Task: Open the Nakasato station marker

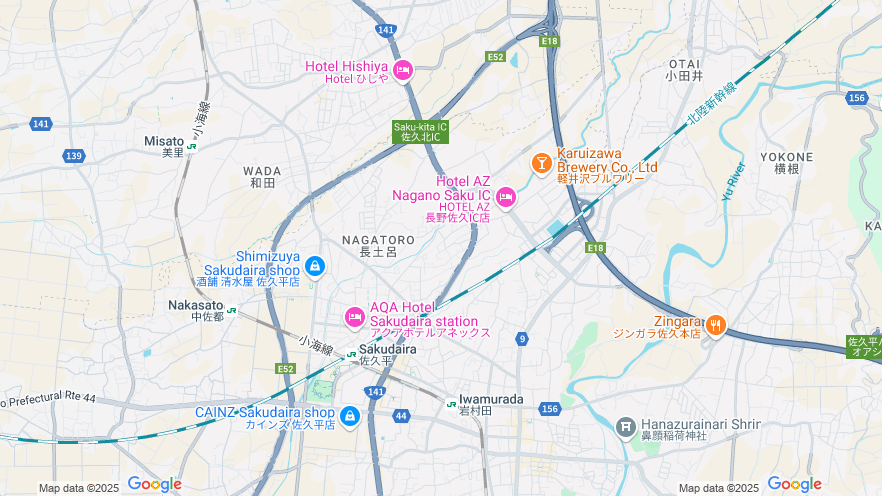Action: pyautogui.click(x=232, y=311)
